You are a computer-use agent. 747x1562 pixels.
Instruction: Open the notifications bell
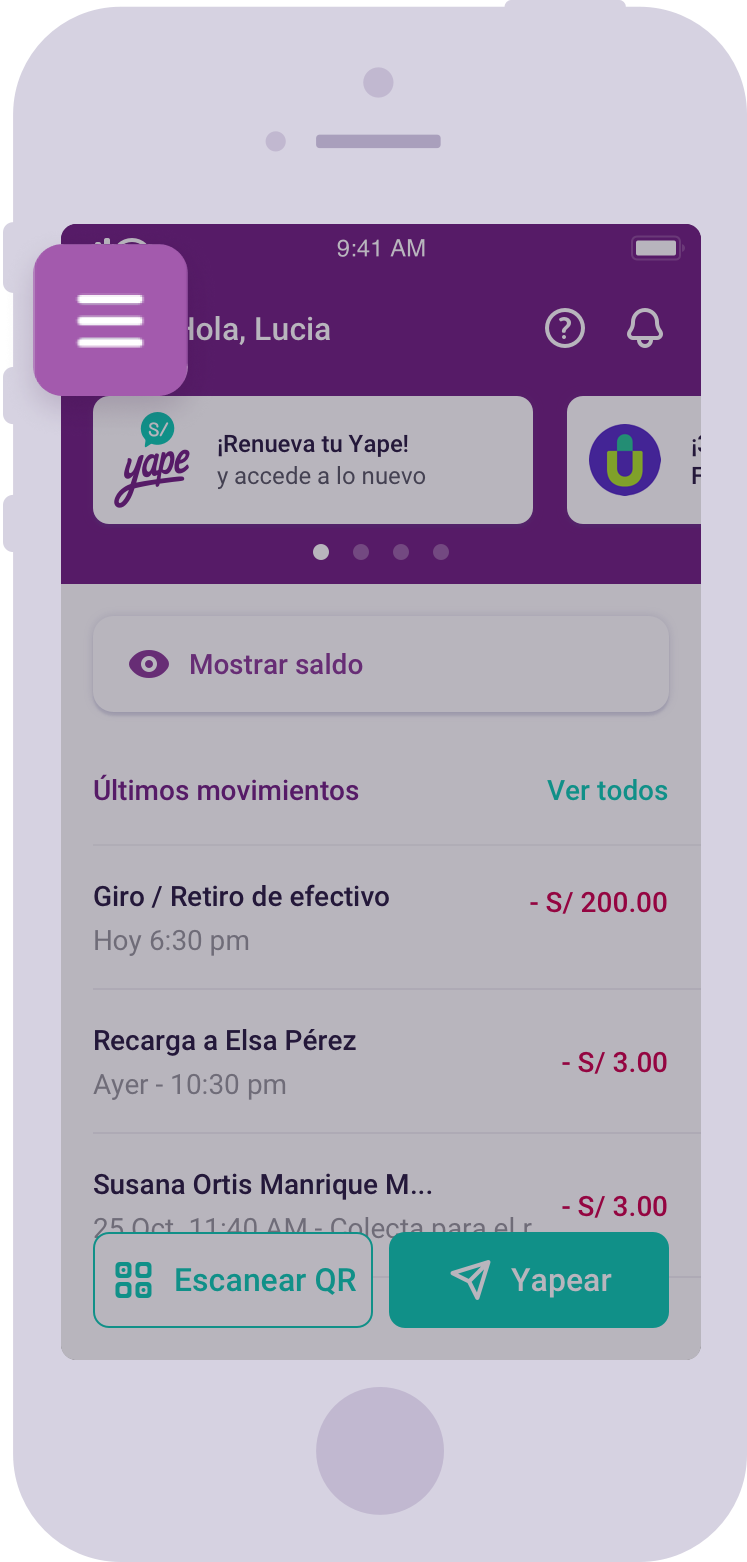click(x=645, y=328)
